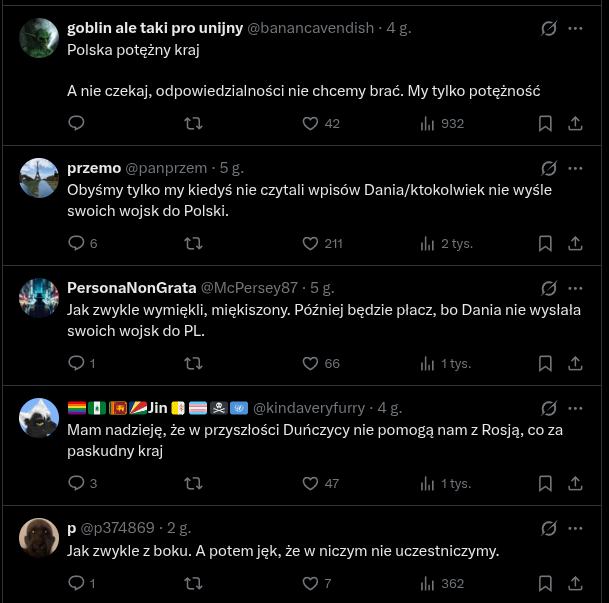This screenshot has width=609, height=603.
Task: Share PersonaNonGrata's post
Action: pos(575,363)
